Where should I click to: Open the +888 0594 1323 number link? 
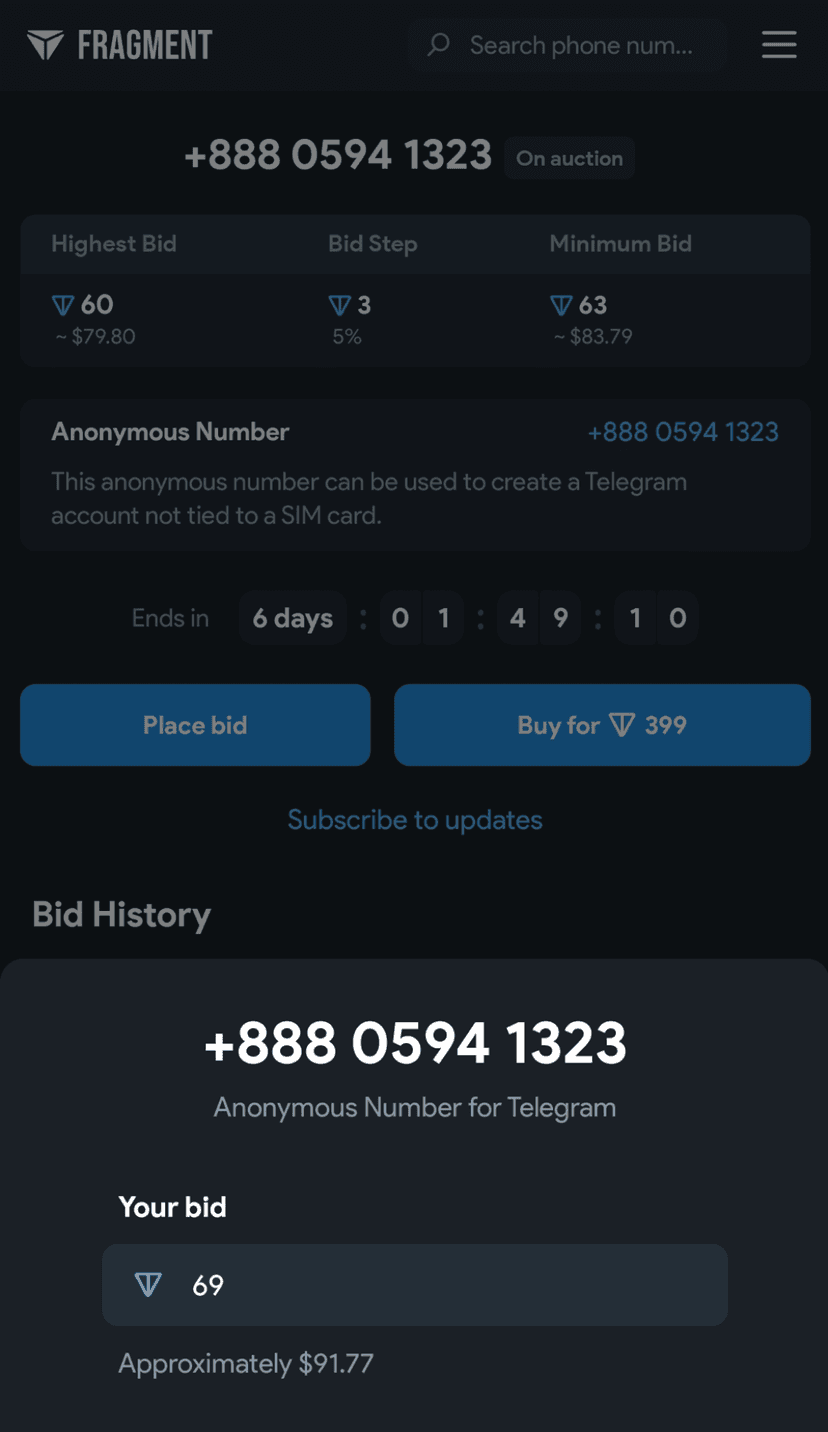tap(683, 432)
